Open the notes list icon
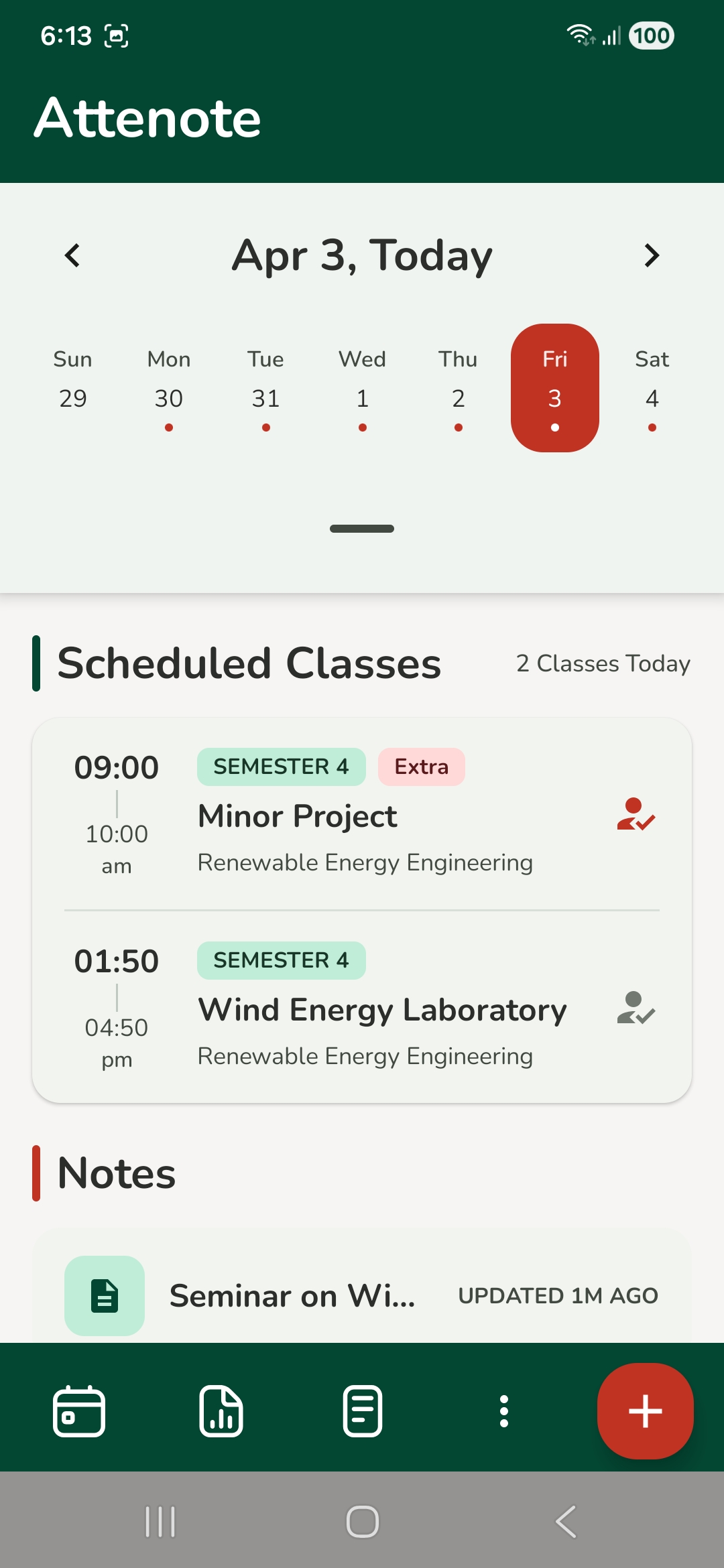 361,1412
